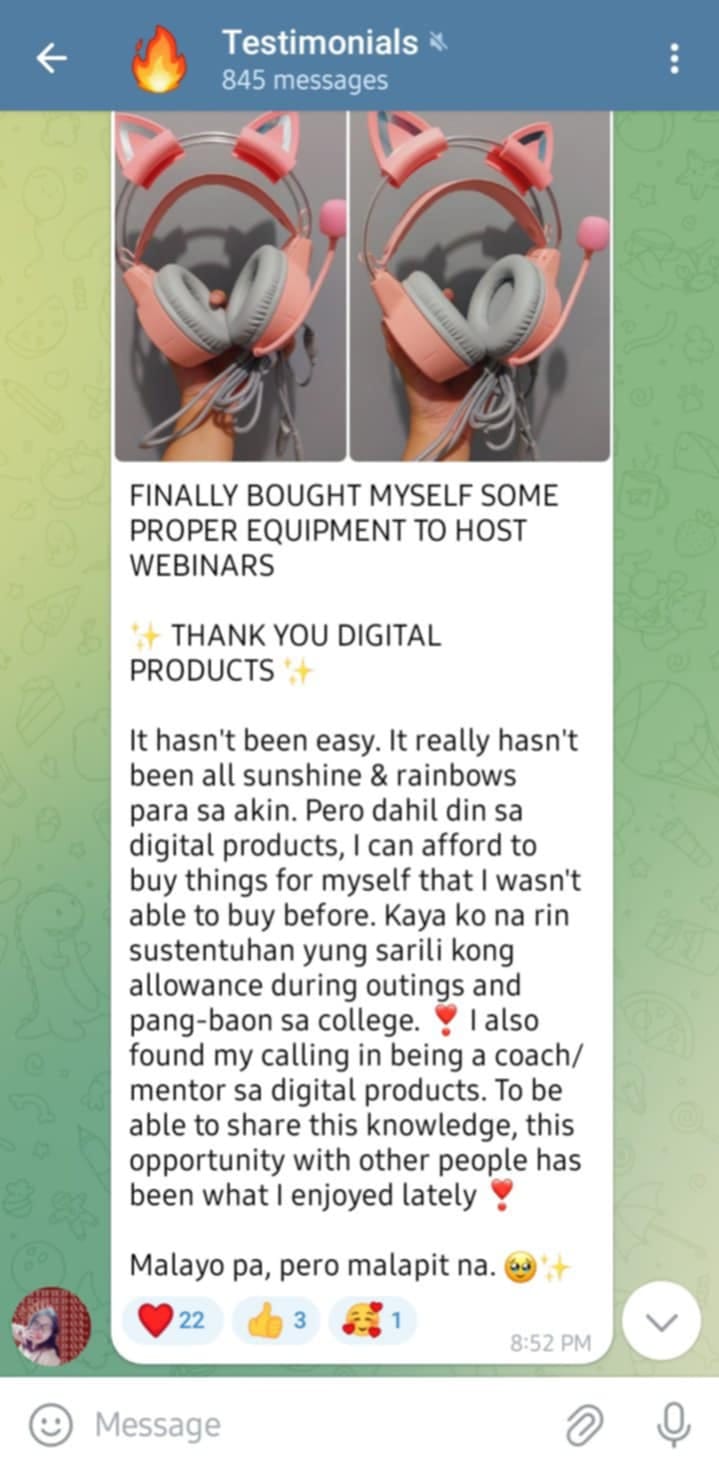
Task: Open the three-dot overflow menu
Action: (x=675, y=58)
